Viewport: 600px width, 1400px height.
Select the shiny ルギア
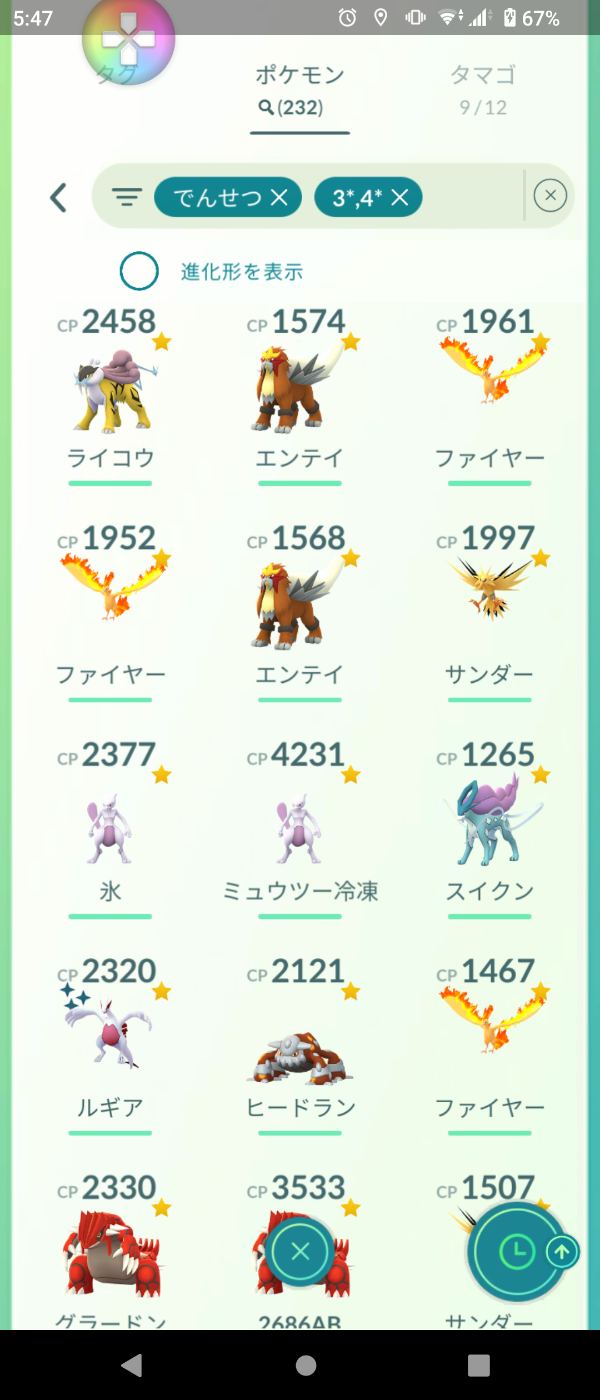(x=110, y=1045)
